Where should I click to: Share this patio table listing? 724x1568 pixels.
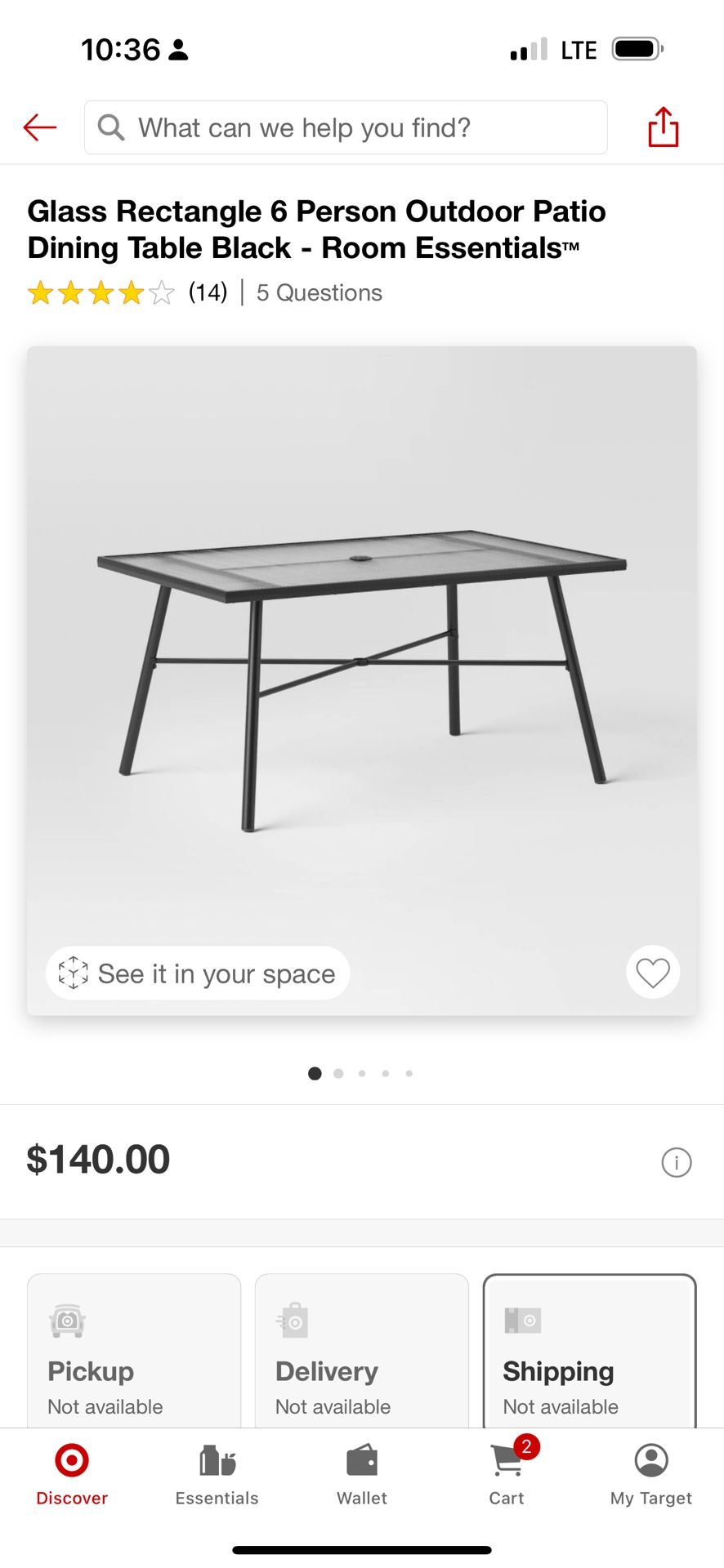pos(663,127)
